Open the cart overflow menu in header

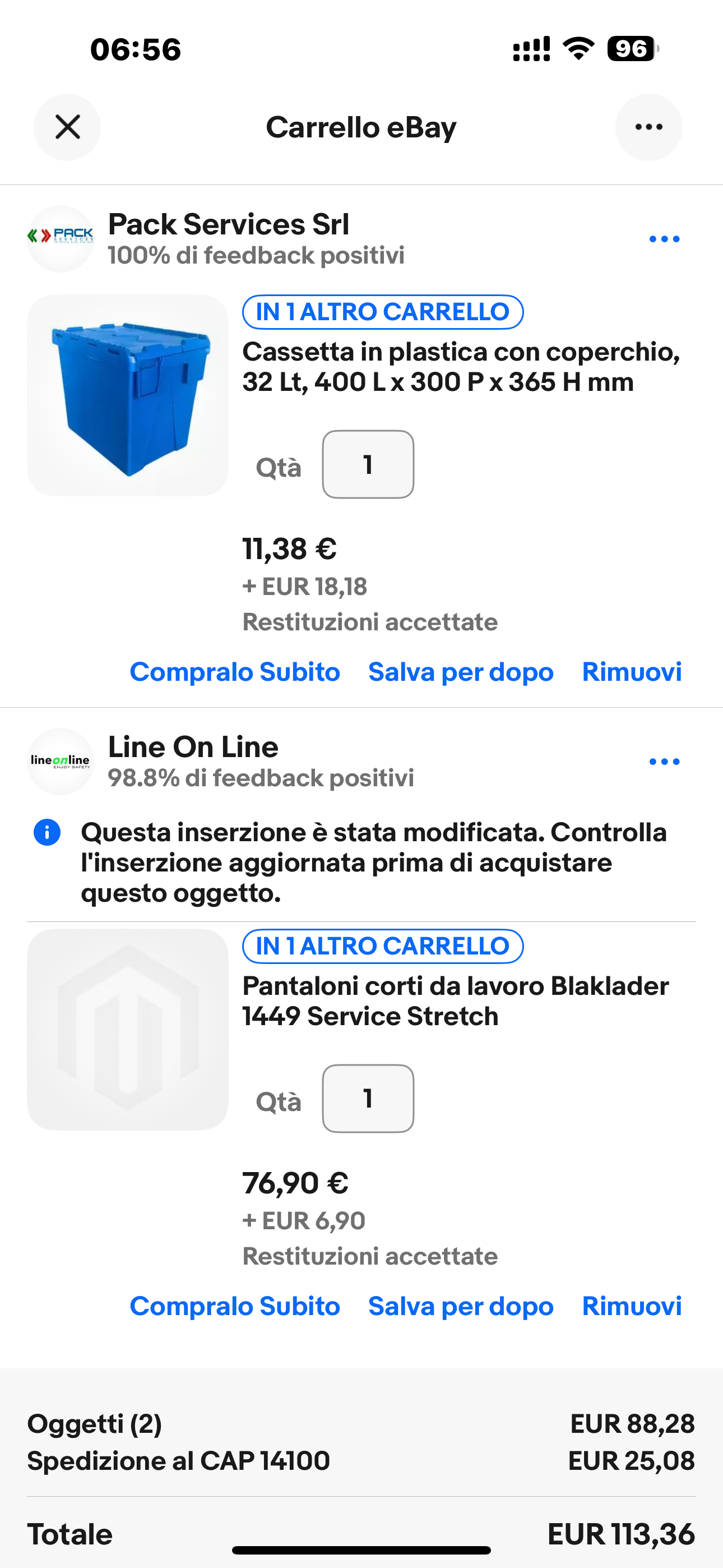point(648,127)
